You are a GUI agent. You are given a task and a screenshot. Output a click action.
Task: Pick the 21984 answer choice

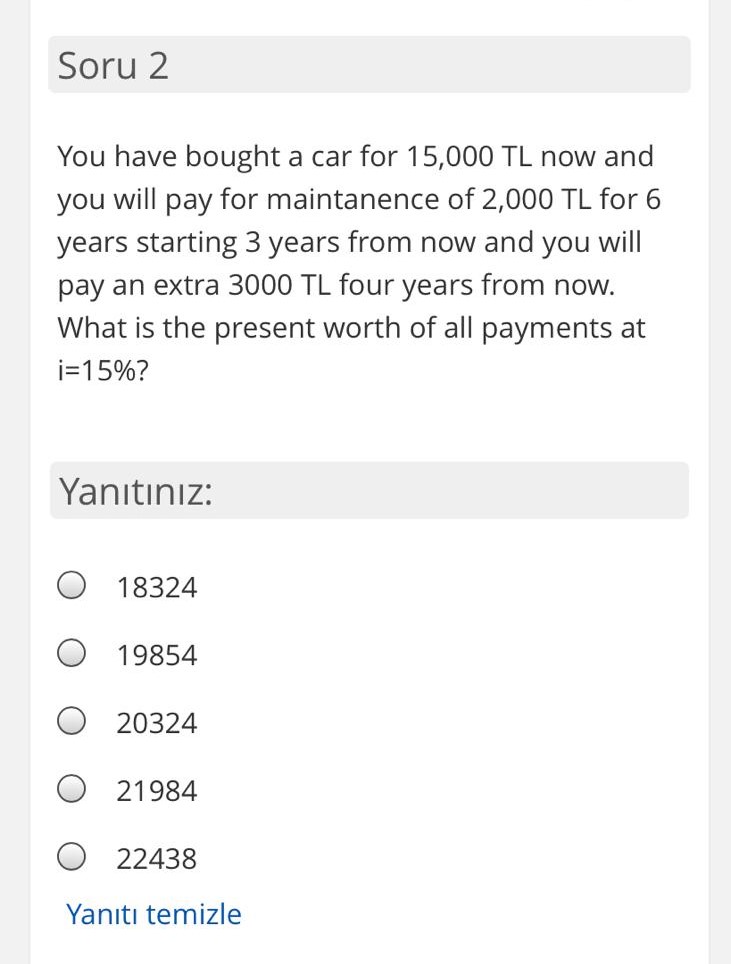[71, 790]
